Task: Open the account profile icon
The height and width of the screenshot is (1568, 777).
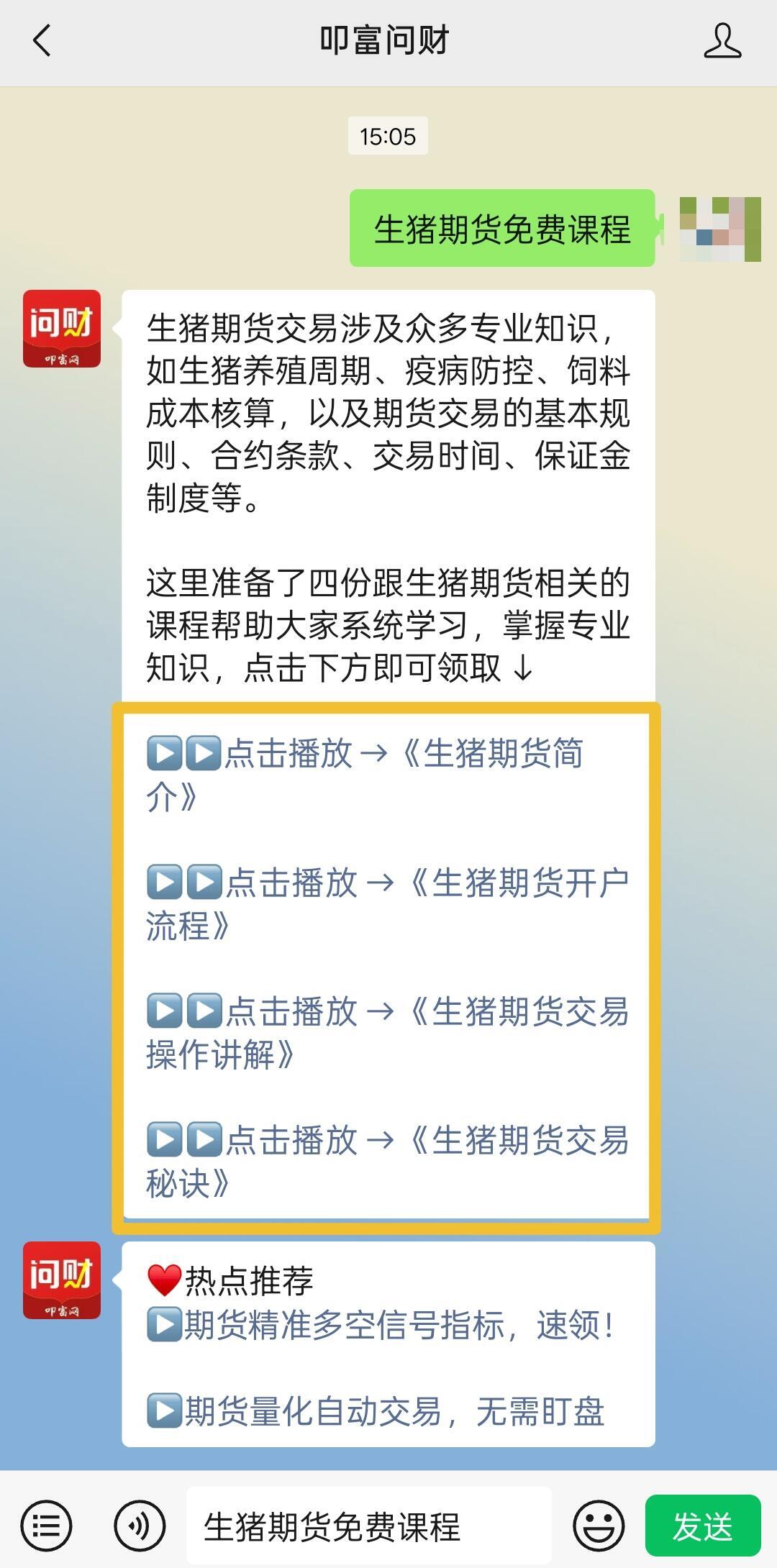Action: click(722, 40)
